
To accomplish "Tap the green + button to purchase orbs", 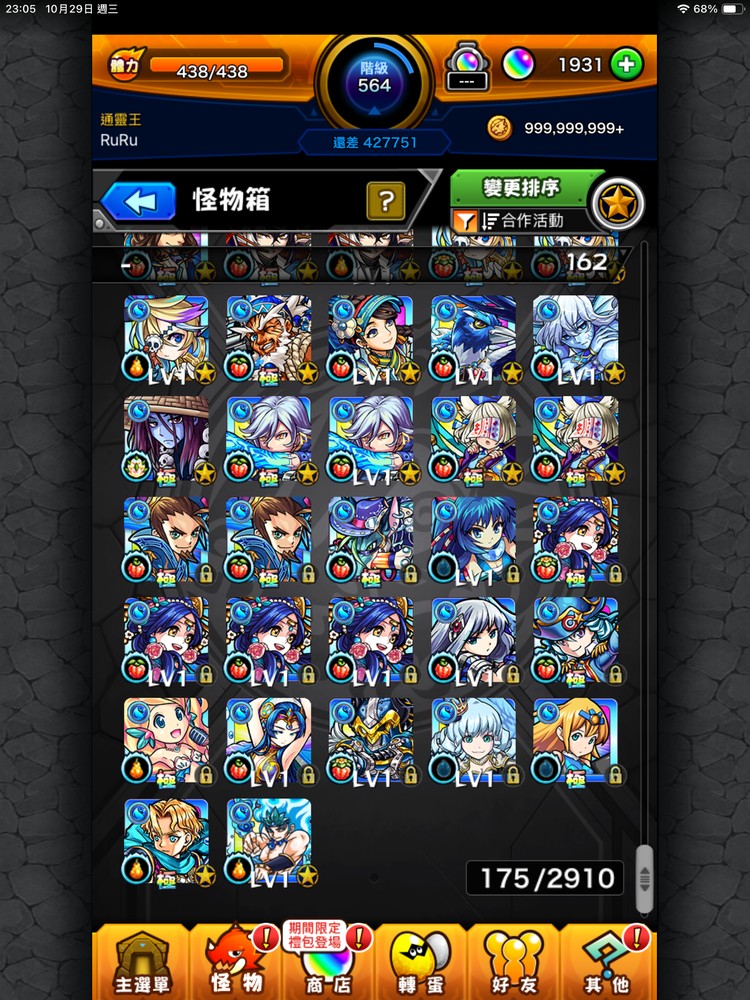I will 629,63.
